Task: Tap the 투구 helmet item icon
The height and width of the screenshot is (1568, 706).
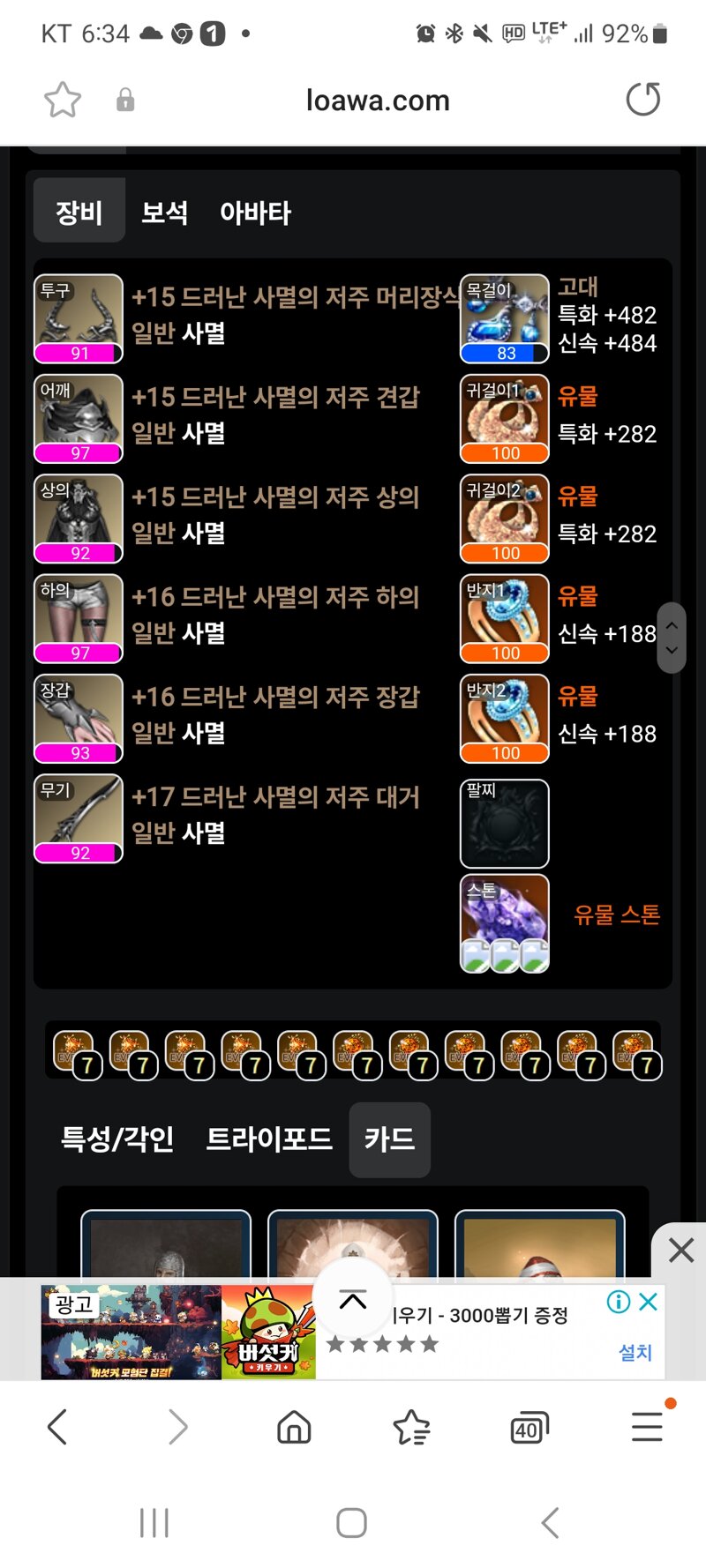Action: [79, 318]
